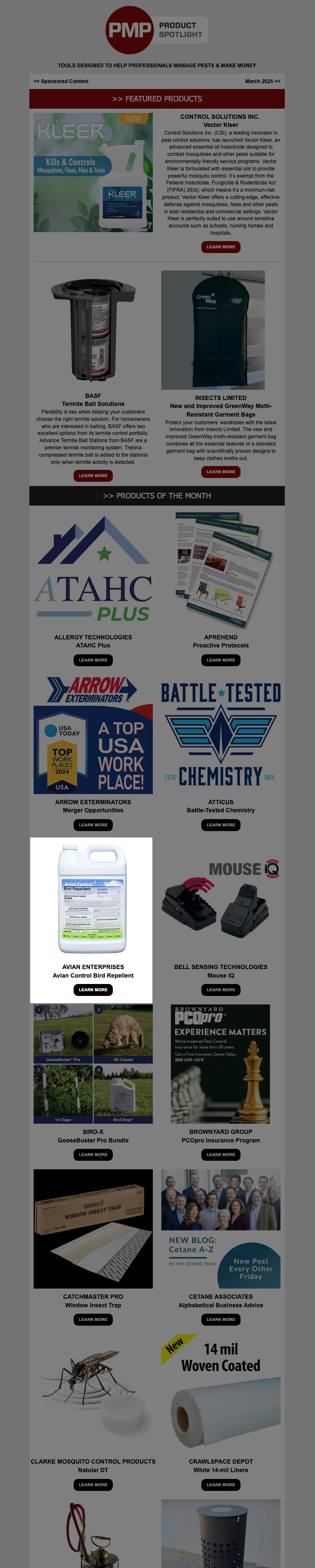Tap Learn More for Atticus Battle-Tested Chemistry
Viewport: 315px width, 1568px height.
[221, 825]
